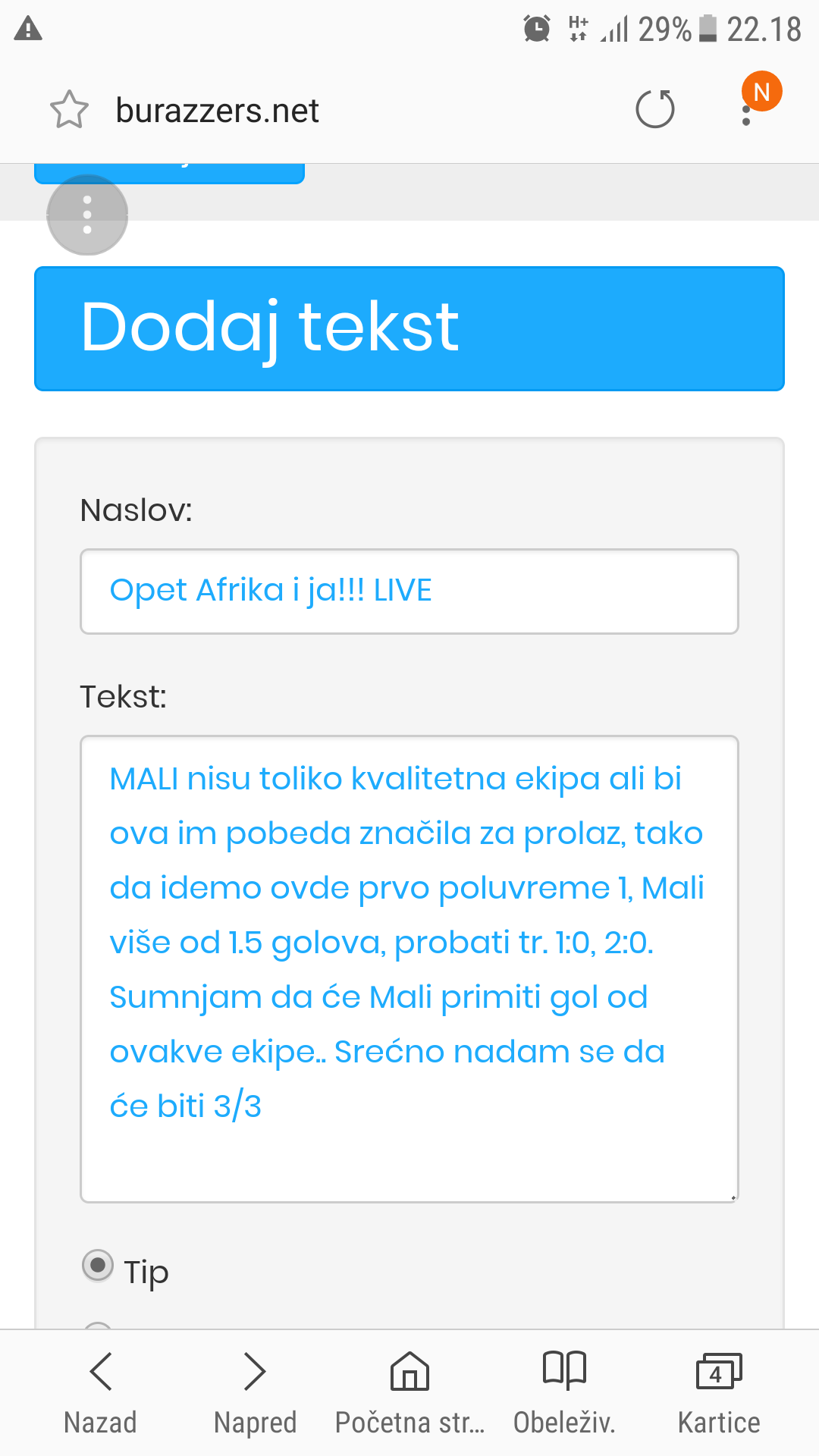Open the floating three-dot menu button
819x1456 pixels.
[x=87, y=215]
